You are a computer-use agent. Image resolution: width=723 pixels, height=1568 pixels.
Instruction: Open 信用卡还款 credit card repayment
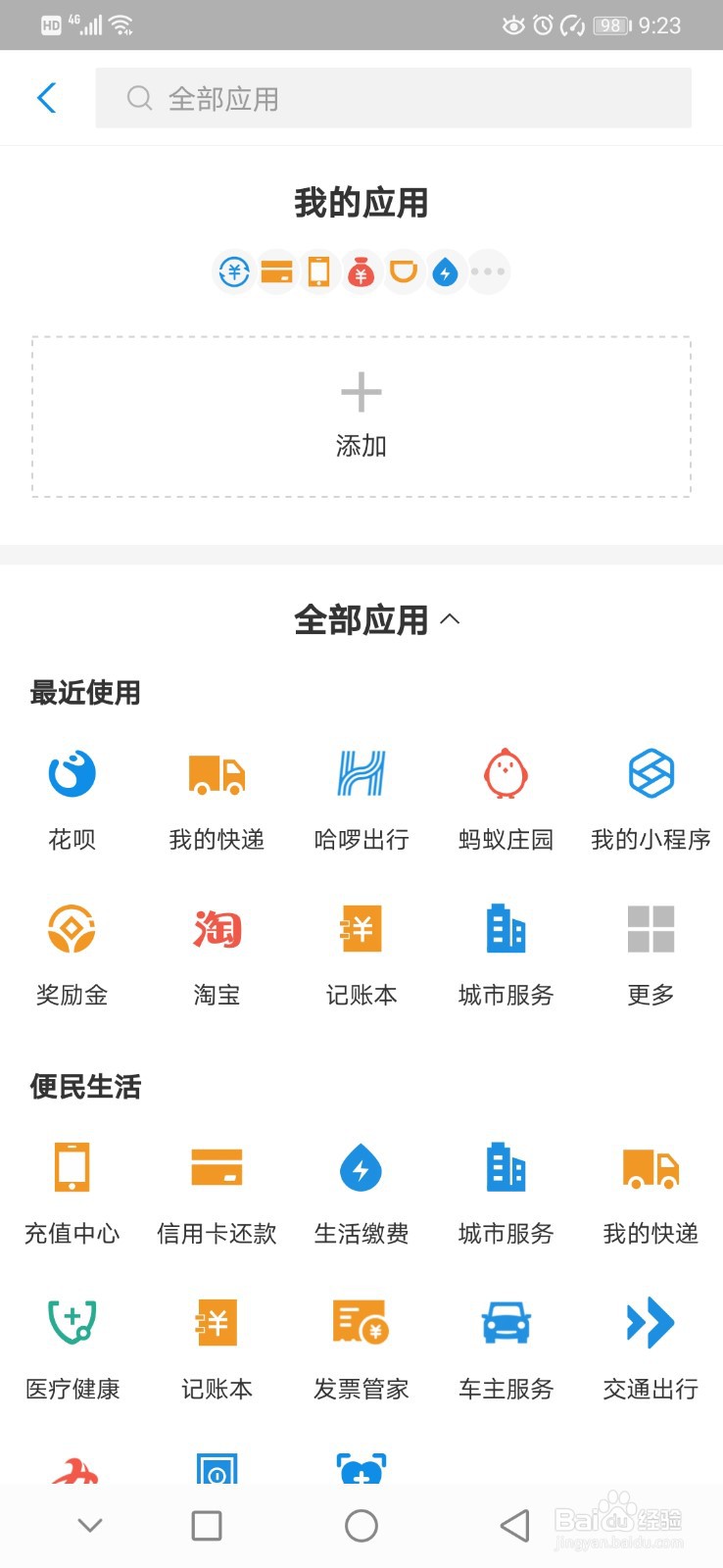click(x=215, y=1189)
